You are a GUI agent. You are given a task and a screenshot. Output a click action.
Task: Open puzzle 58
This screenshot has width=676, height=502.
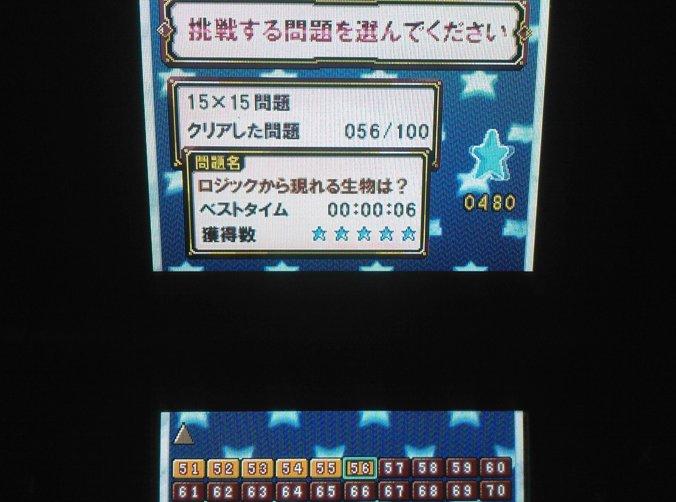(426, 468)
